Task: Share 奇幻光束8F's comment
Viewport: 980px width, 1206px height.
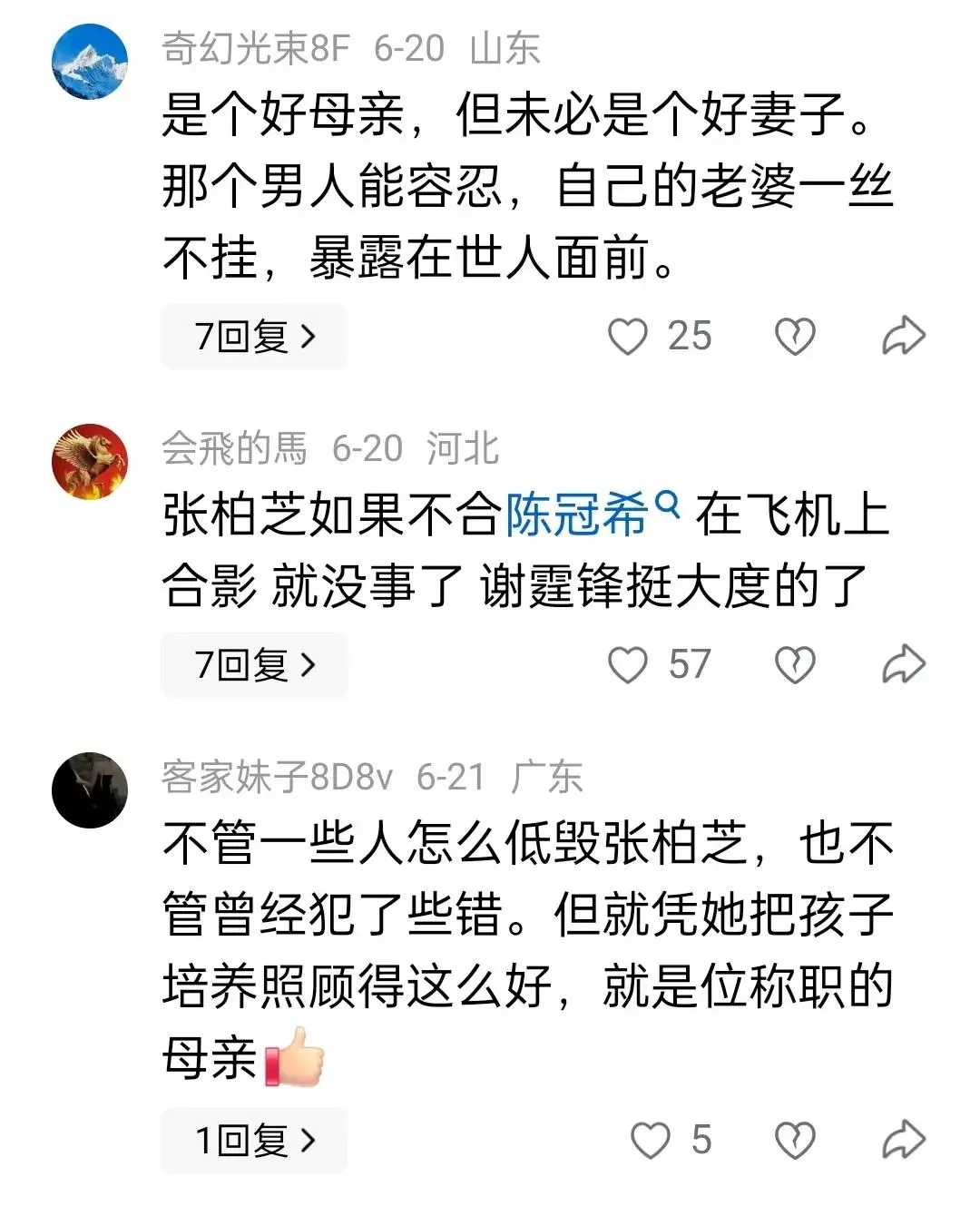Action: 904,337
